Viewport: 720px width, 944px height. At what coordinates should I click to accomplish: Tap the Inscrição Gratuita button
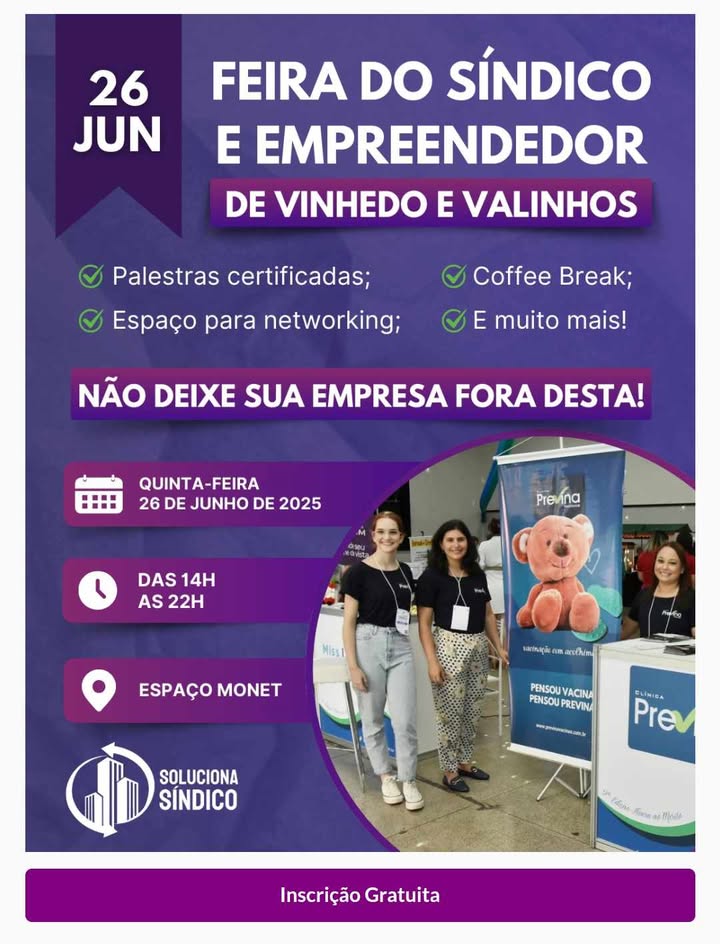click(360, 895)
